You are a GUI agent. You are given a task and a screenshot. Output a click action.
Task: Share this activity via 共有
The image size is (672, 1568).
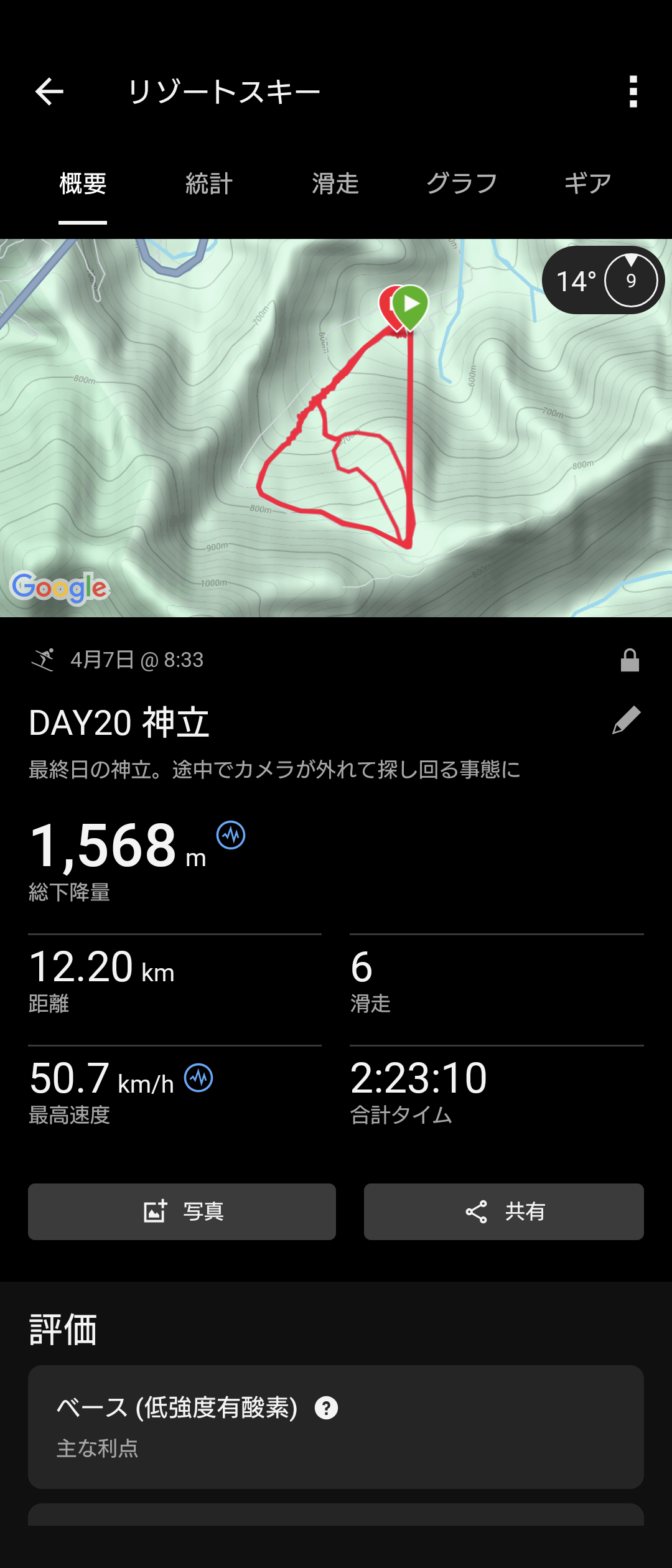click(x=503, y=1211)
